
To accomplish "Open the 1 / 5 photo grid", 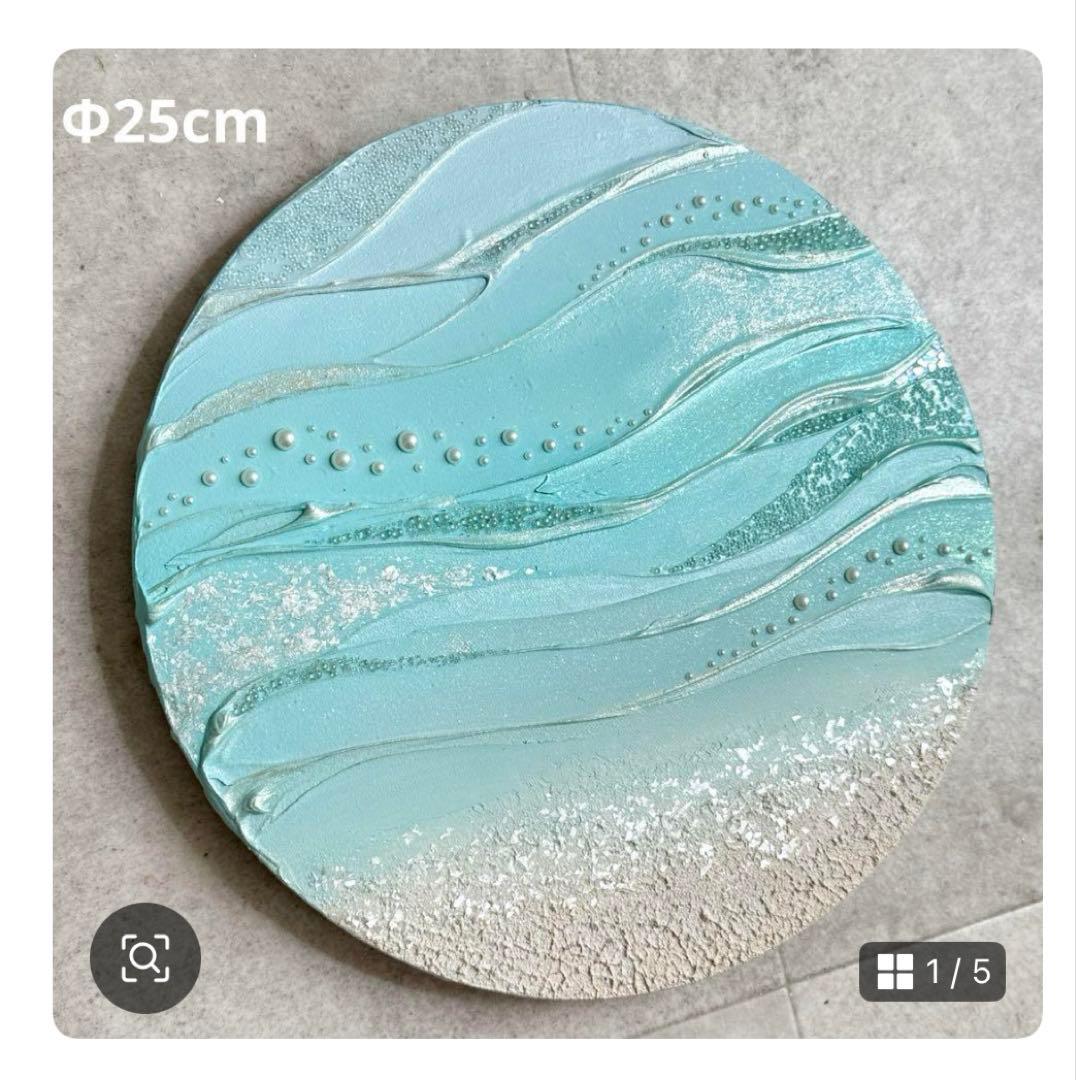I will 932,971.
